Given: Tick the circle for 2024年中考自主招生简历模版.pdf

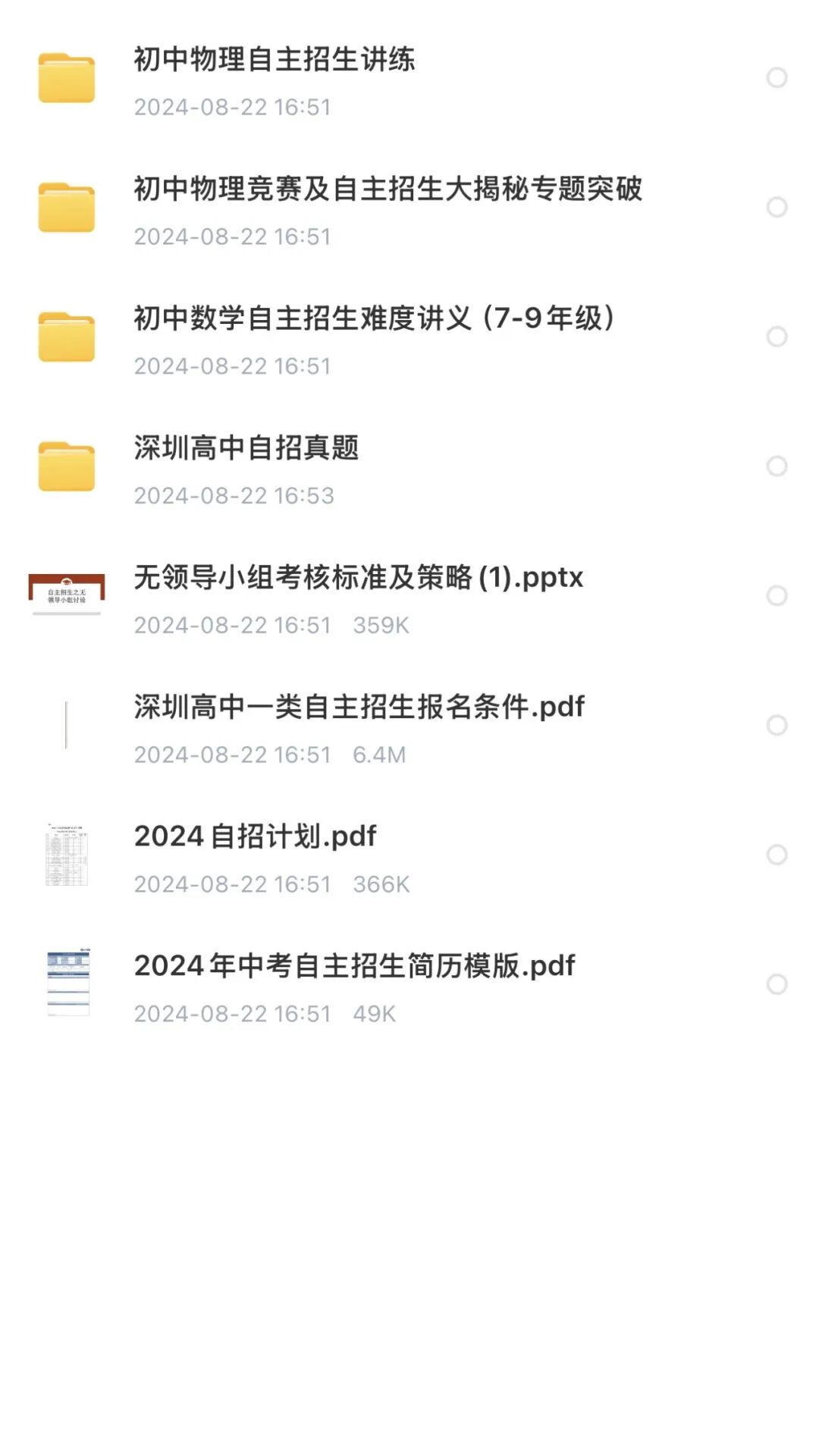Looking at the screenshot, I should 777,985.
